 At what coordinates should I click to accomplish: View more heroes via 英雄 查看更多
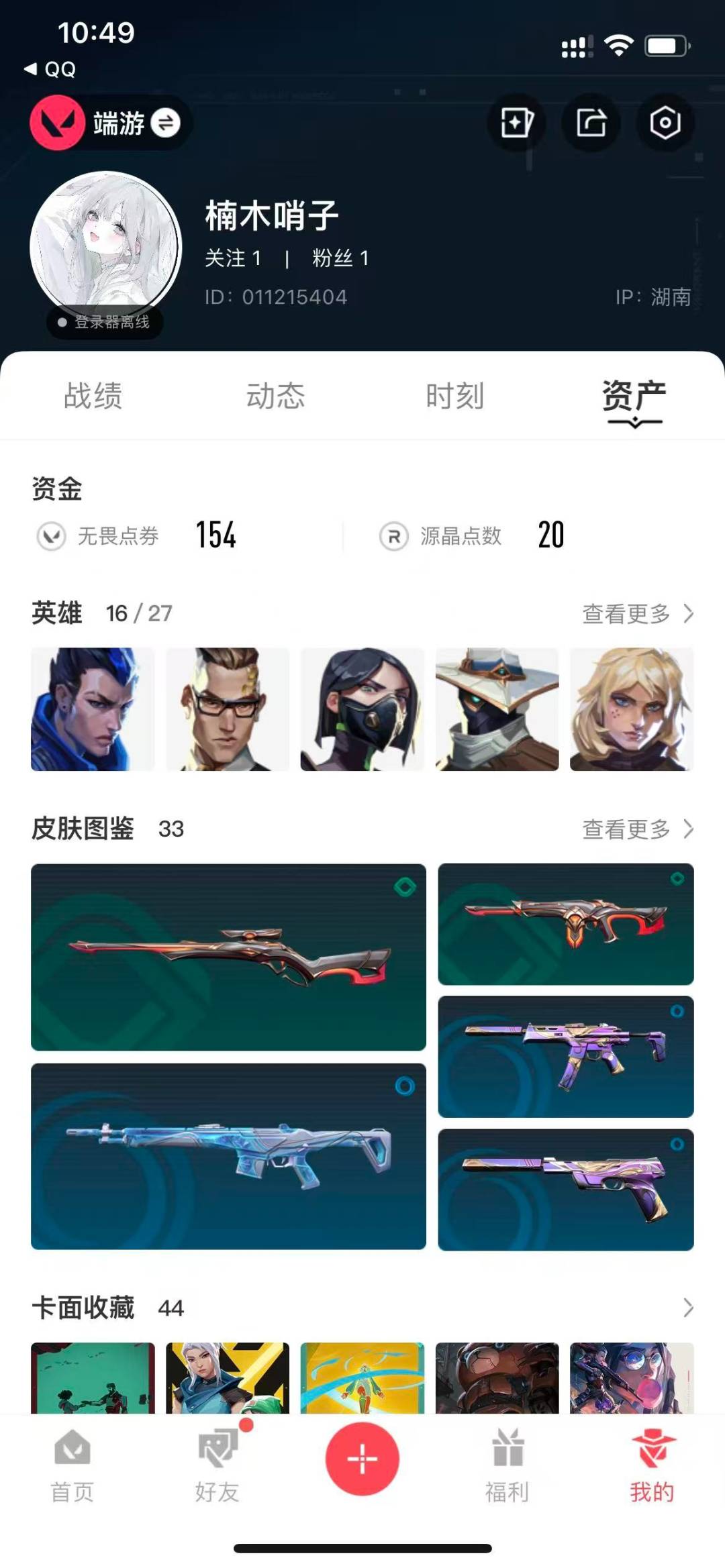[636, 613]
